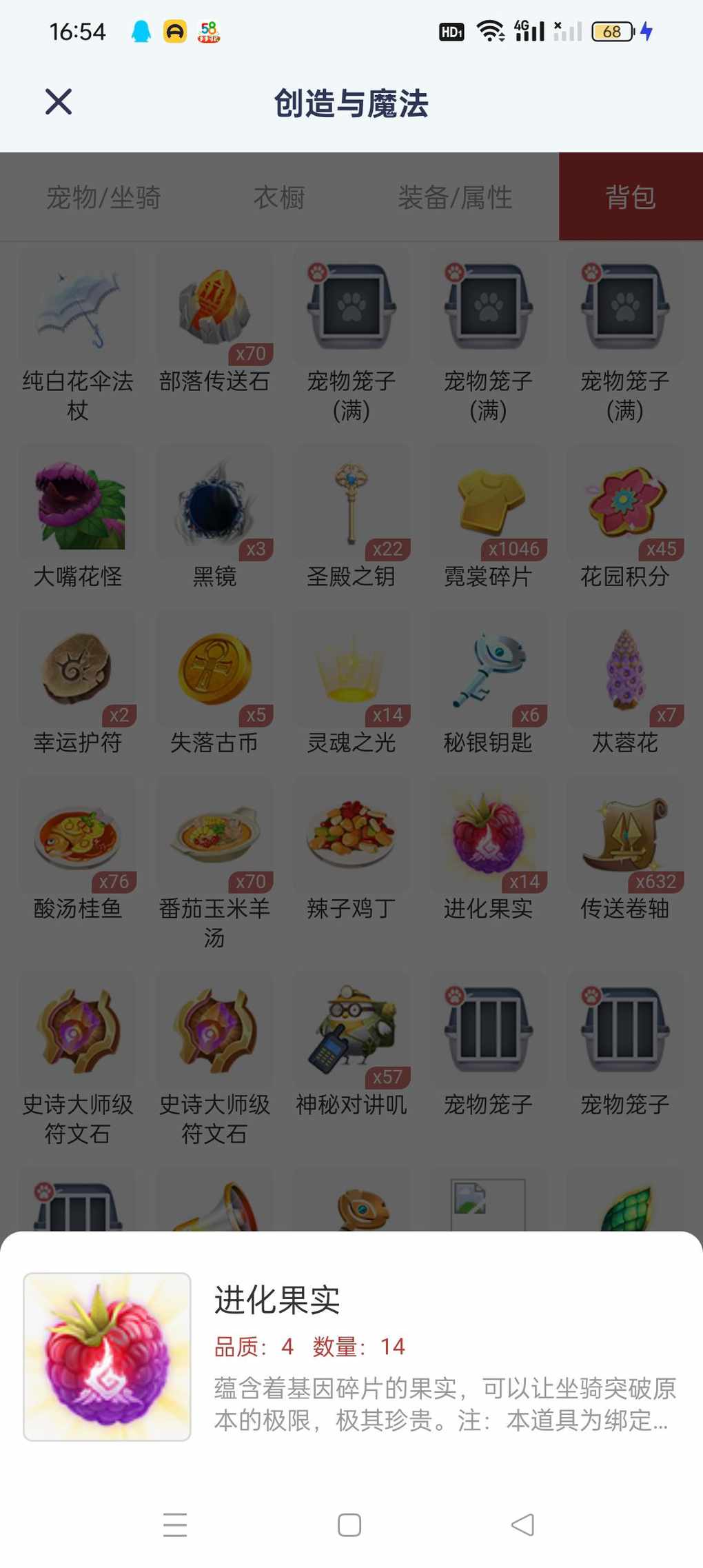The height and width of the screenshot is (1568, 703).
Task: View 灵魂之光 item details
Action: pyautogui.click(x=351, y=687)
